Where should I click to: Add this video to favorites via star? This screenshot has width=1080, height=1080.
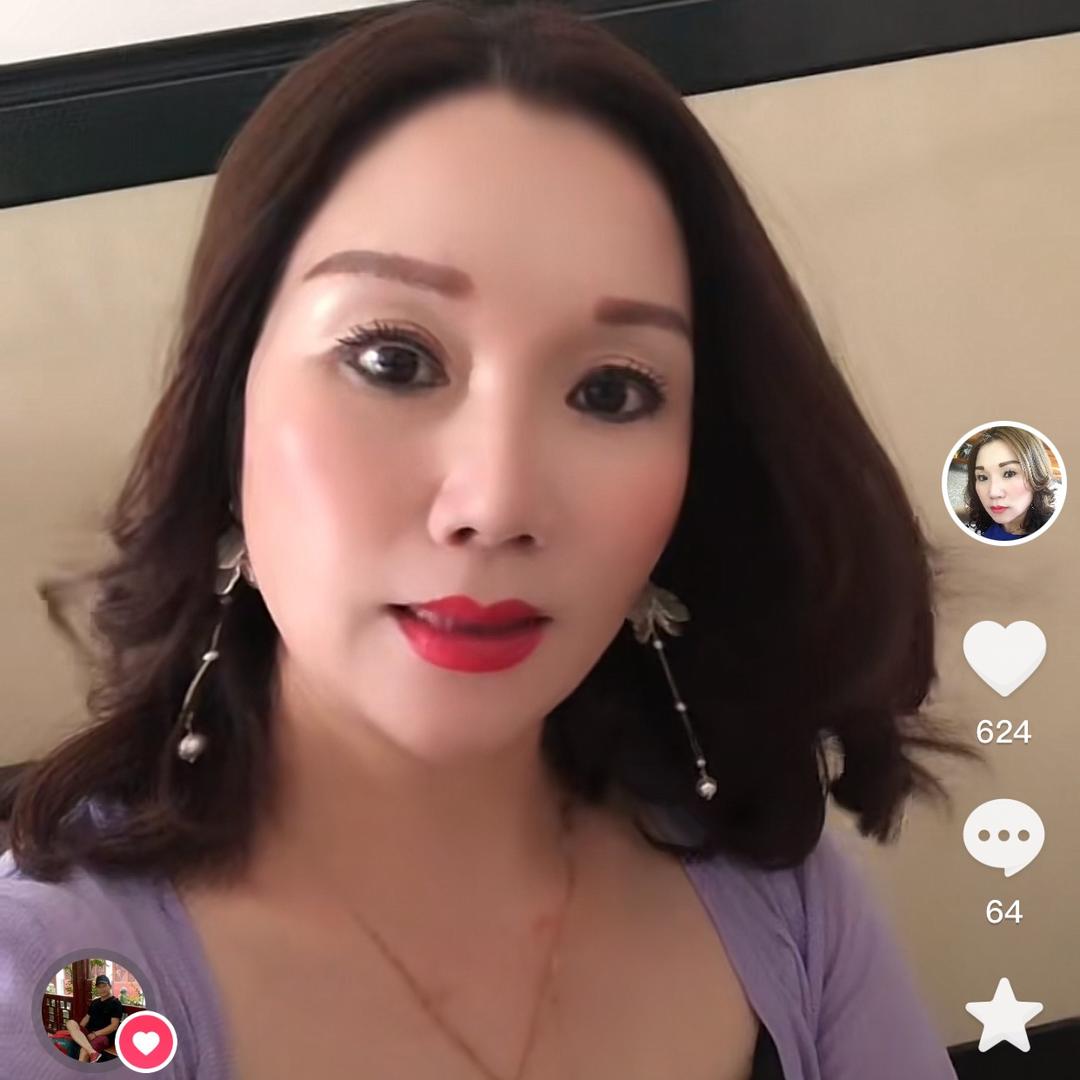(1003, 1014)
